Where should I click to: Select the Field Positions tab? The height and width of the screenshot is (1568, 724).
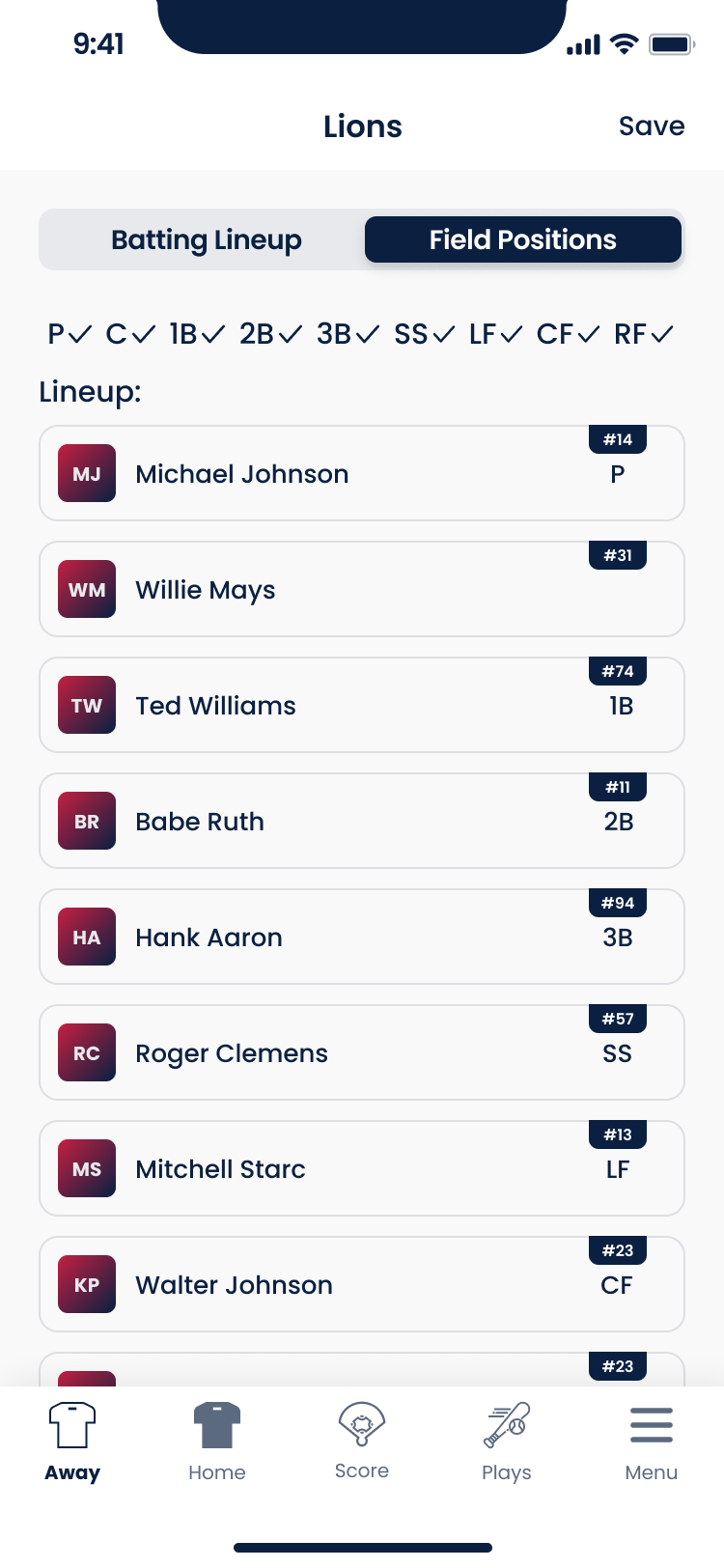point(522,240)
